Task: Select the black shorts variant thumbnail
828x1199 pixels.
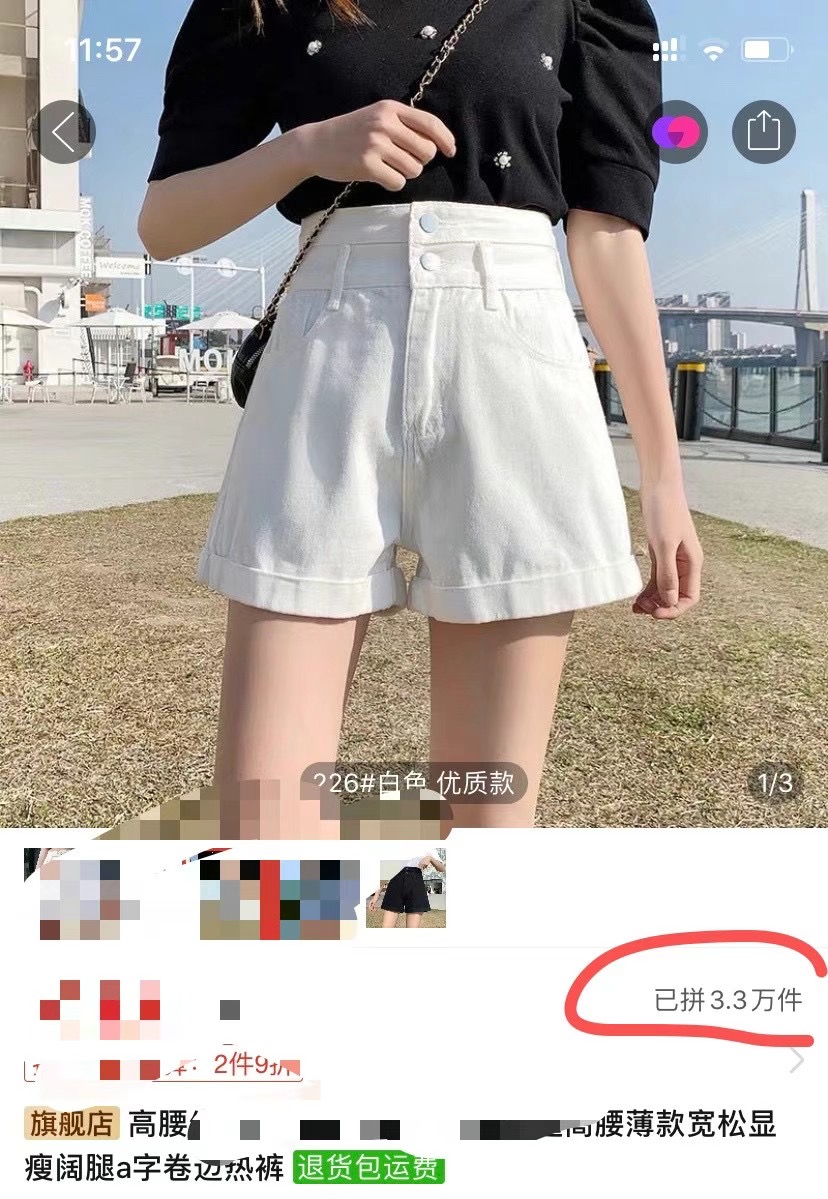Action: pyautogui.click(x=405, y=888)
